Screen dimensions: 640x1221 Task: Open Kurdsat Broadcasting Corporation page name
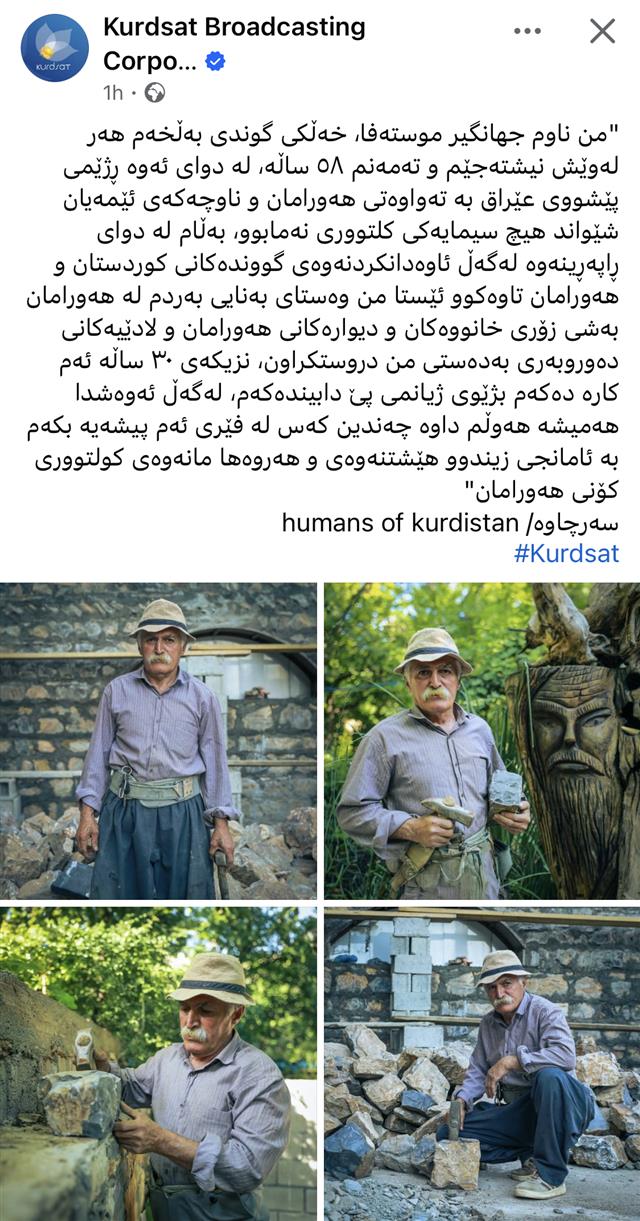tap(233, 28)
